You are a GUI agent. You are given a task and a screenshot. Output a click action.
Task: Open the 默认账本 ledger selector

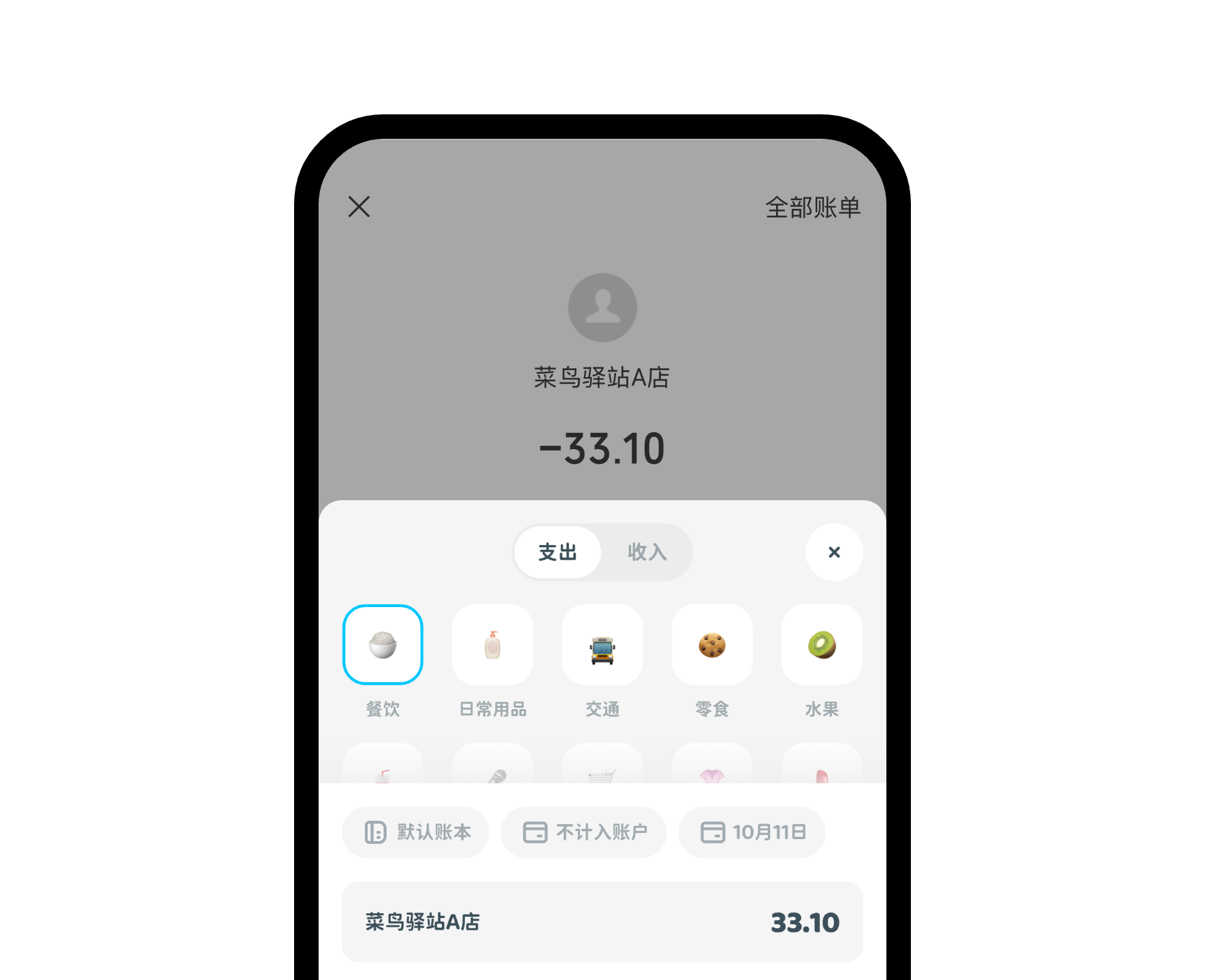415,832
